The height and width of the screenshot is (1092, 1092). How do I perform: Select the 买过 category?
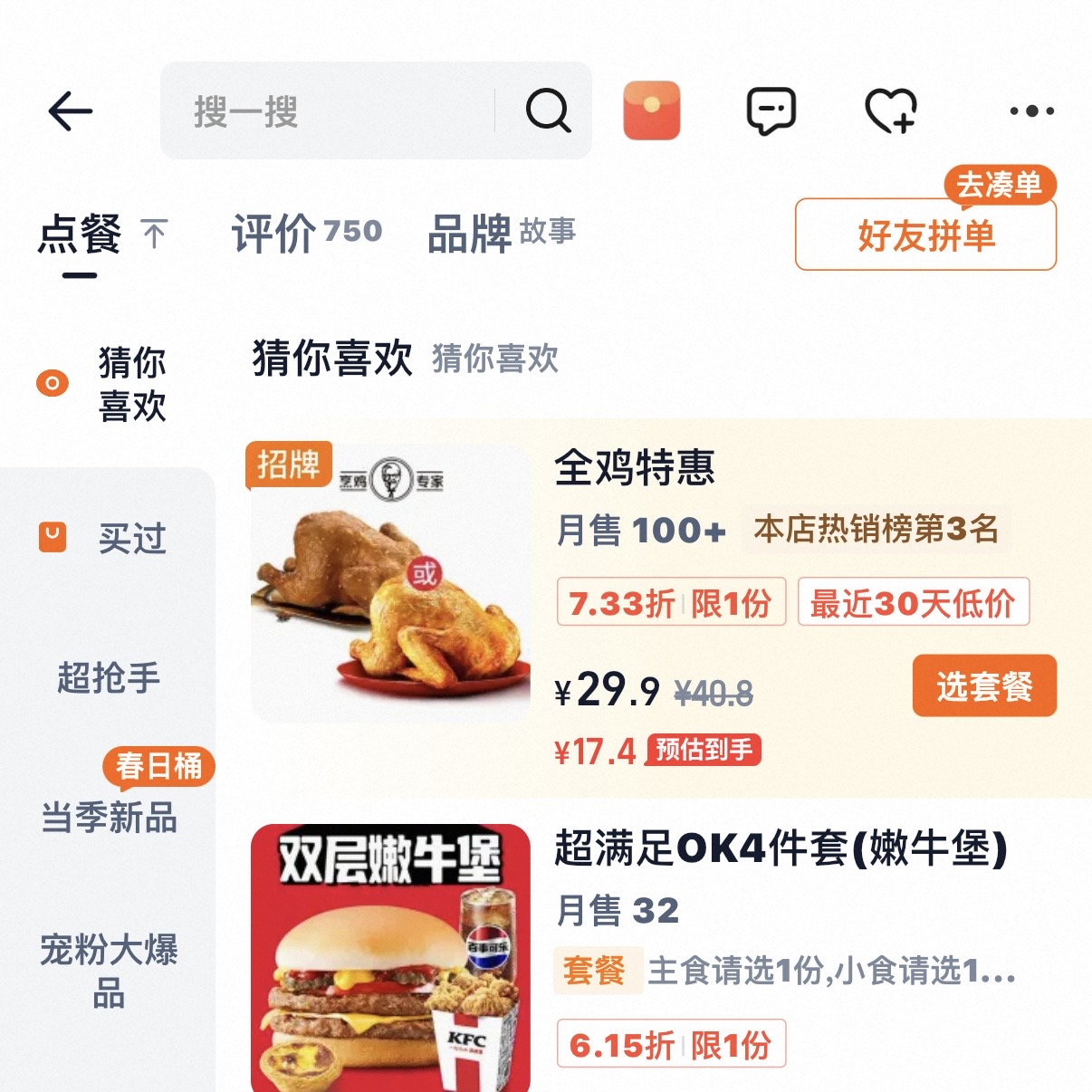130,539
